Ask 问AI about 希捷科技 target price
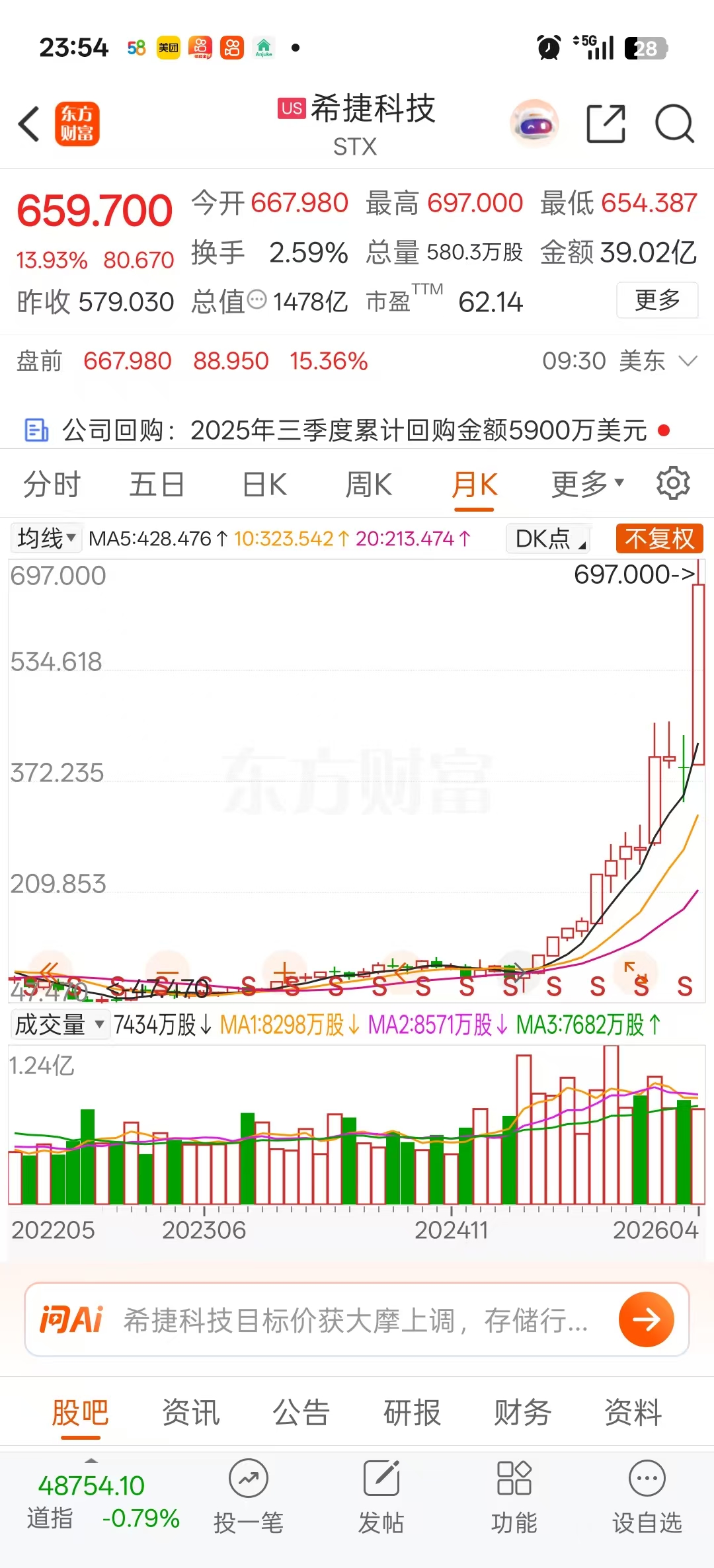The width and height of the screenshot is (714, 1568). pos(357,1320)
